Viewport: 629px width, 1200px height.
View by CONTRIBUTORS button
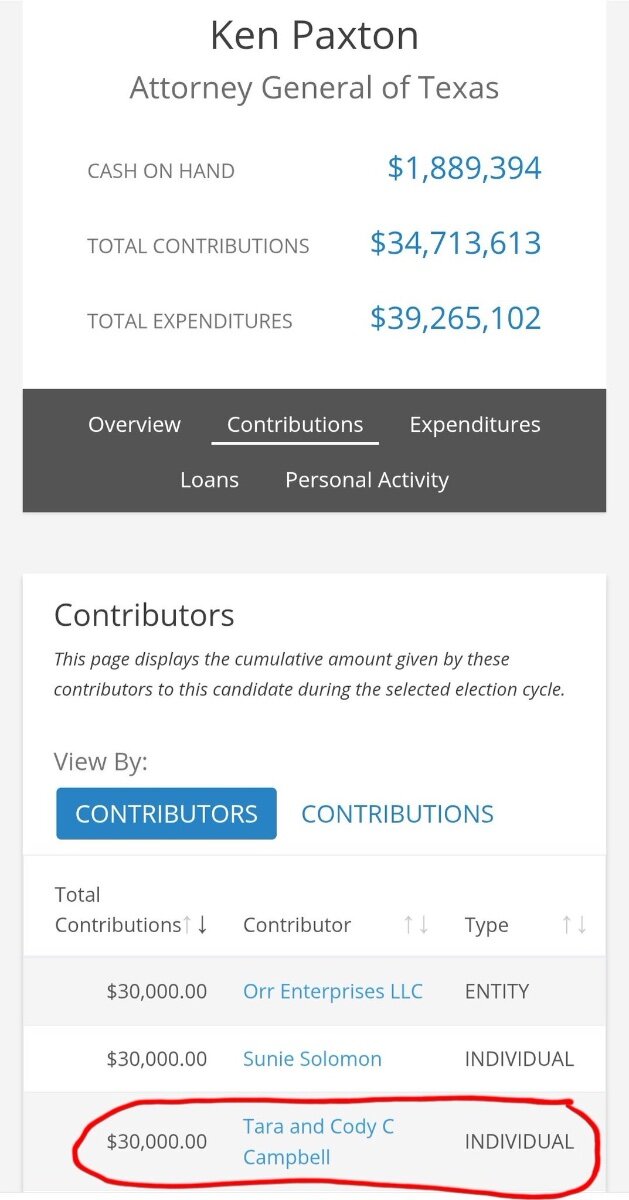(166, 813)
